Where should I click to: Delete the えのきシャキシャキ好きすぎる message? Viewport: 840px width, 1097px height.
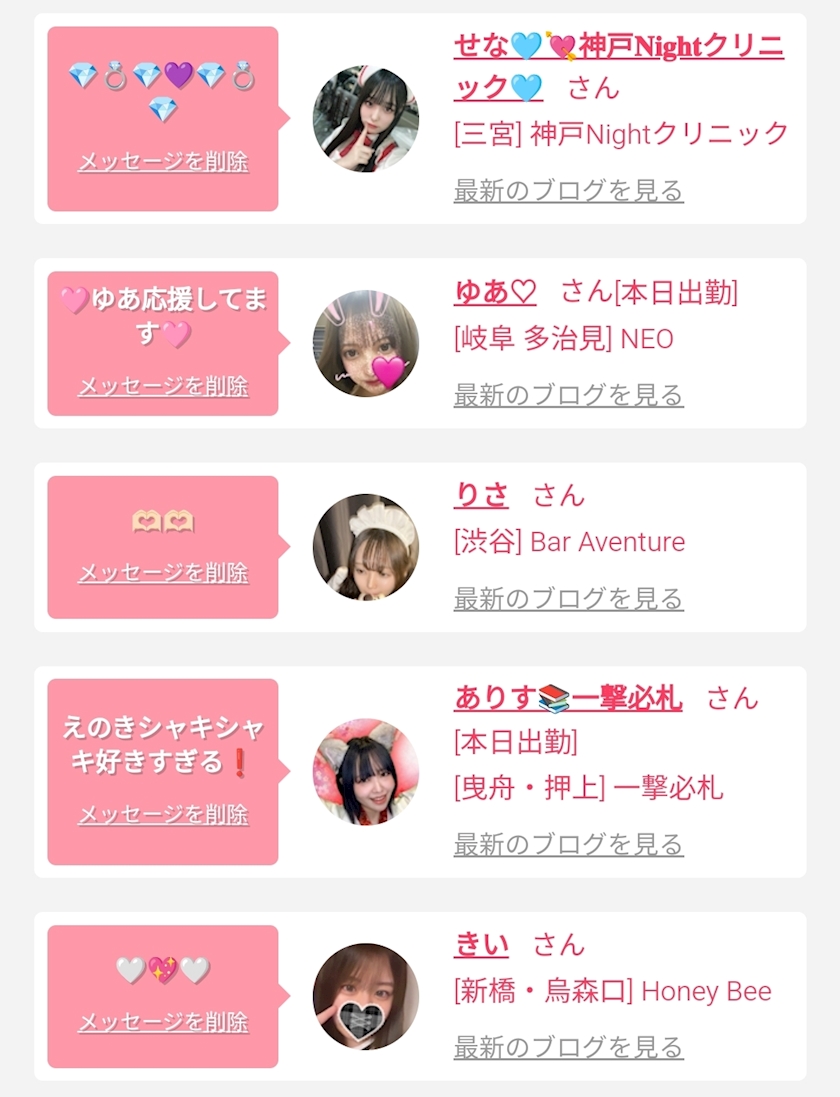click(x=163, y=814)
